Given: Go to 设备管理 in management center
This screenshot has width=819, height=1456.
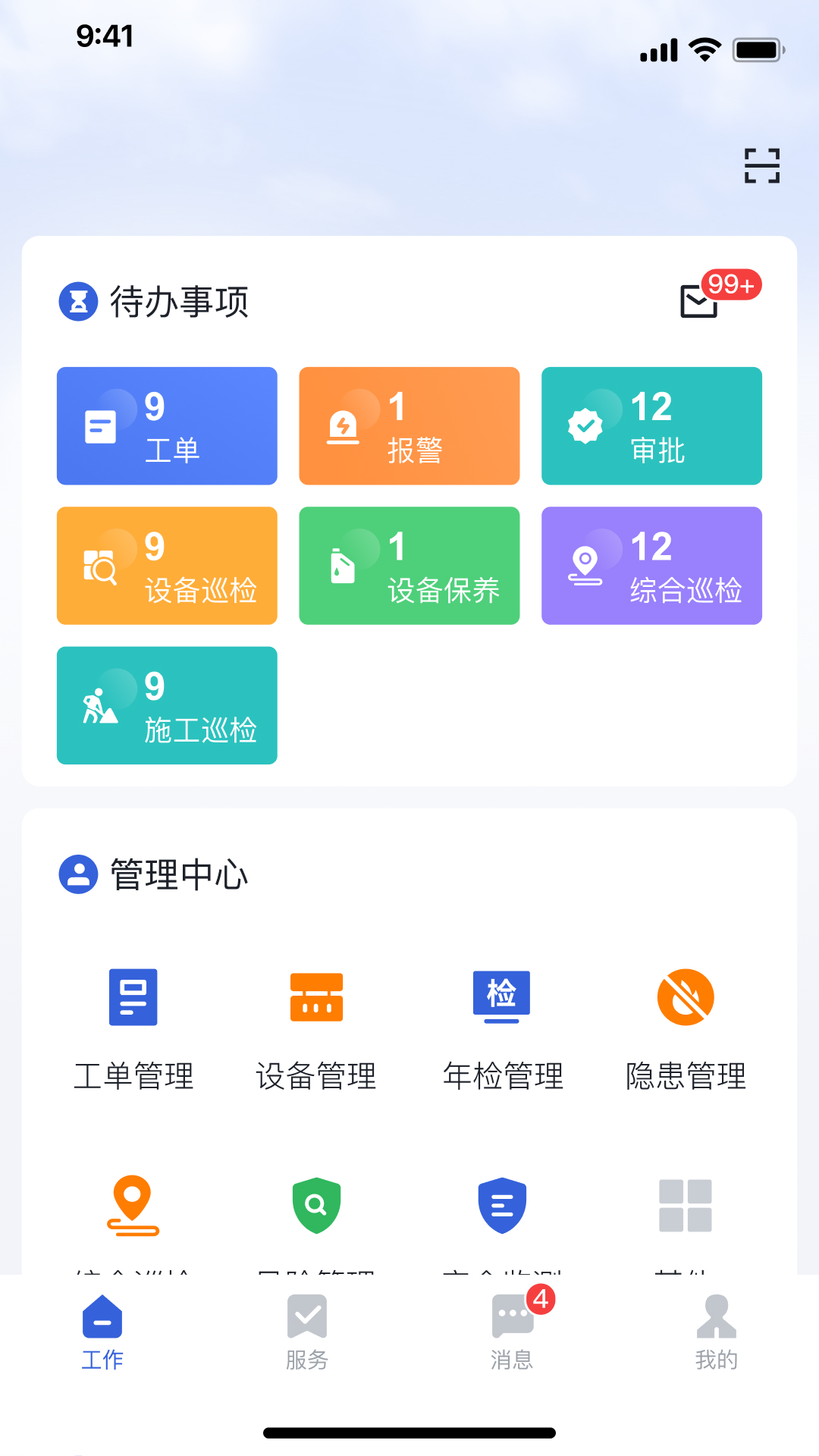Looking at the screenshot, I should [x=316, y=1028].
